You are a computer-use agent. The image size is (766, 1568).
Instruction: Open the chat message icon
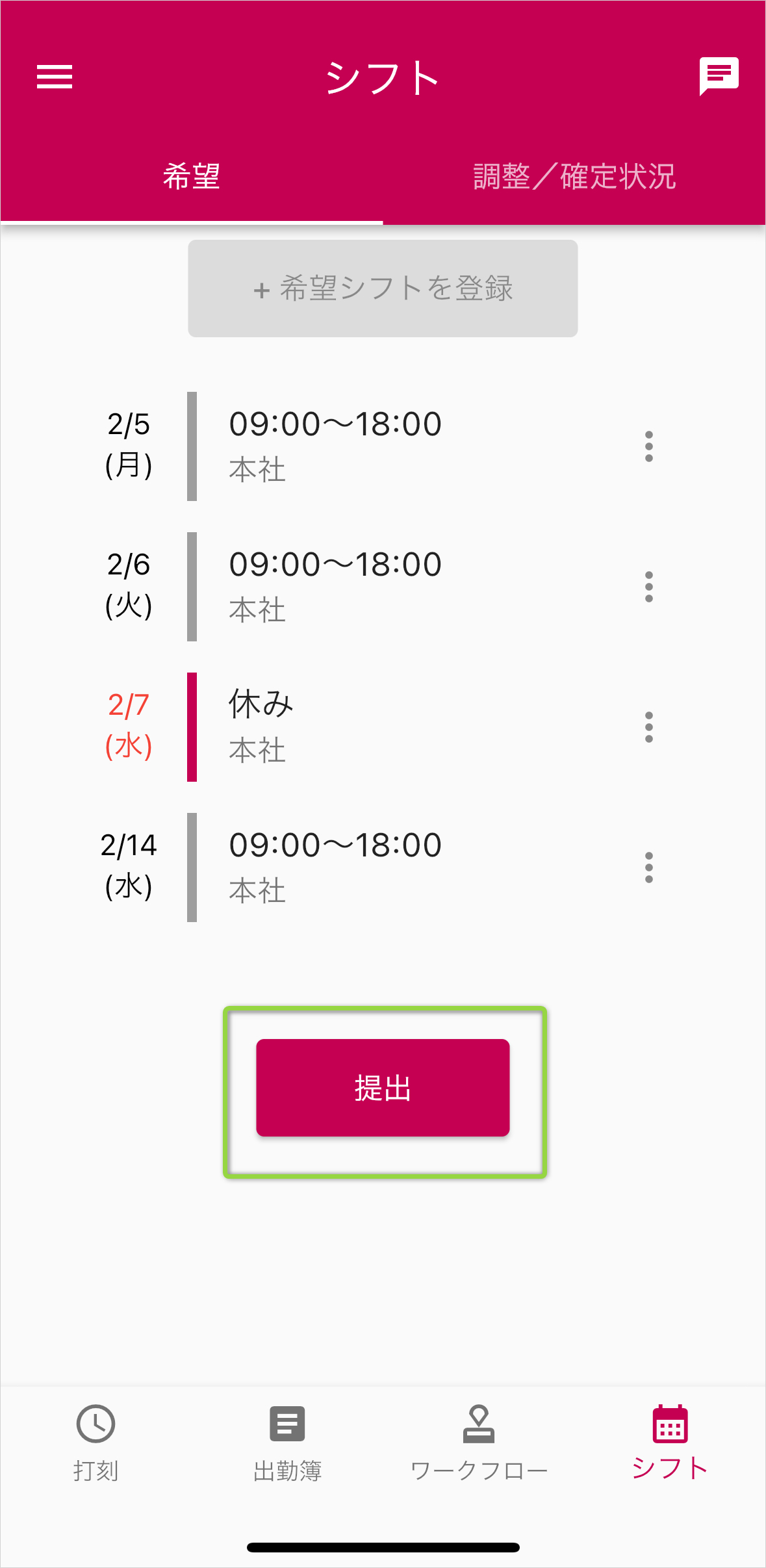point(719,75)
